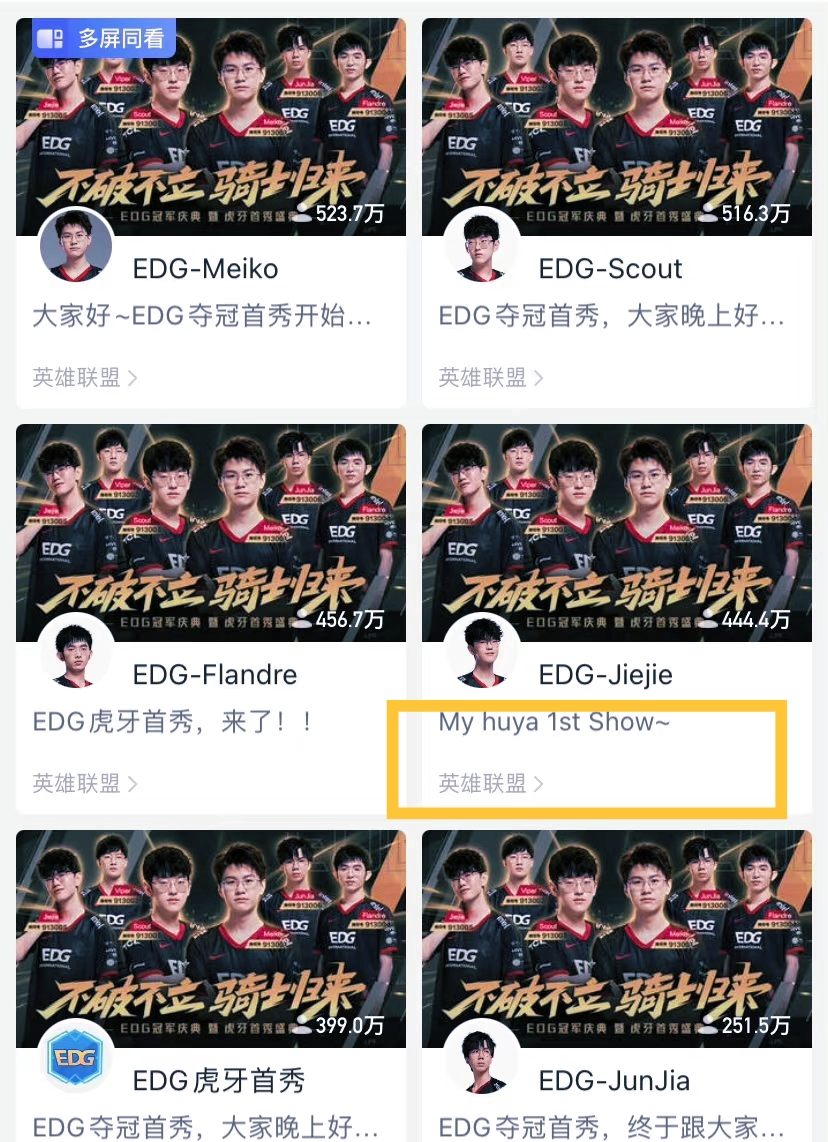Open EDG-Scout's profile avatar
Viewport: 828px width, 1142px height.
(x=482, y=245)
